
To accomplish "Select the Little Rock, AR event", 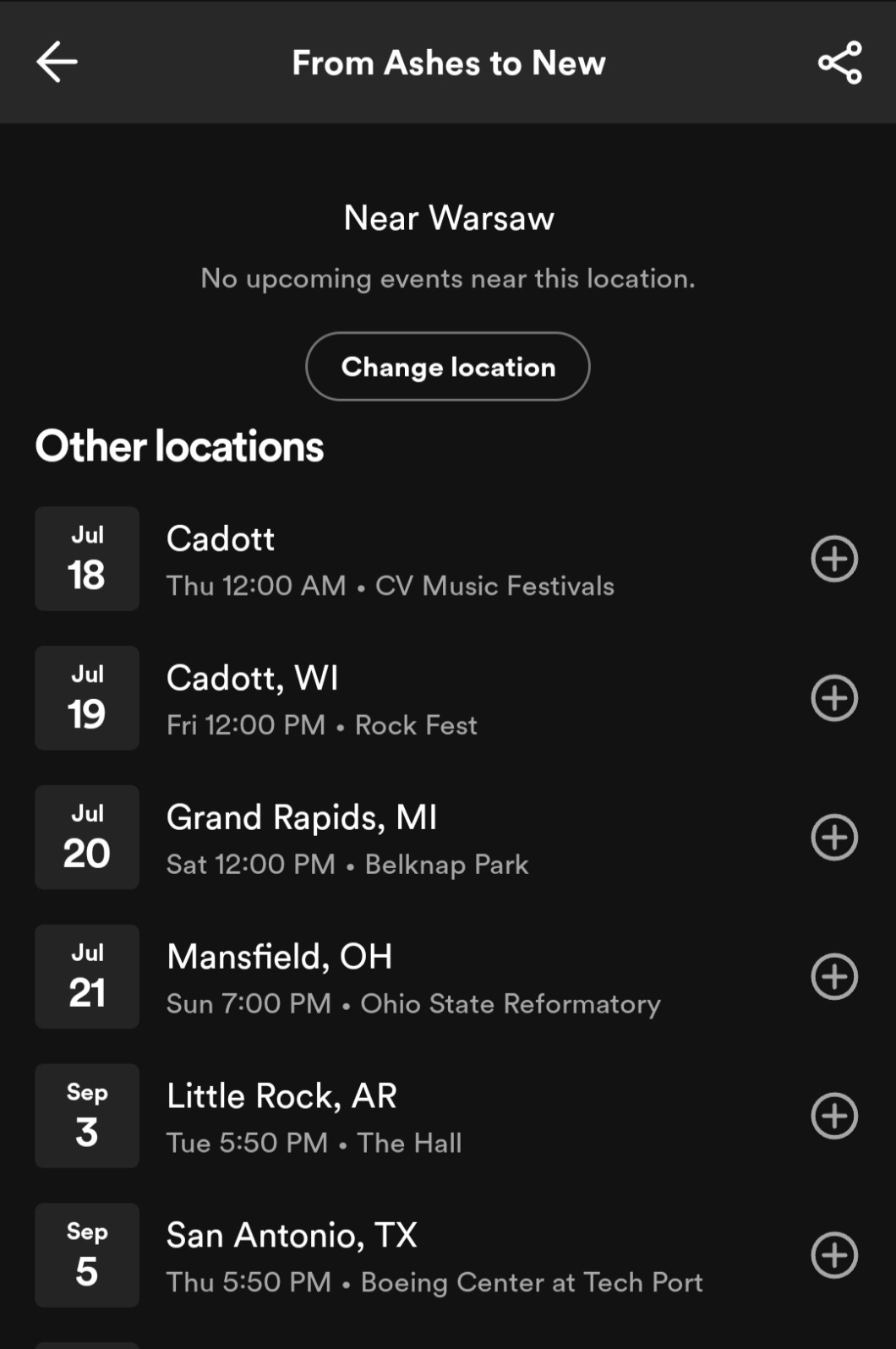I will [x=314, y=1117].
